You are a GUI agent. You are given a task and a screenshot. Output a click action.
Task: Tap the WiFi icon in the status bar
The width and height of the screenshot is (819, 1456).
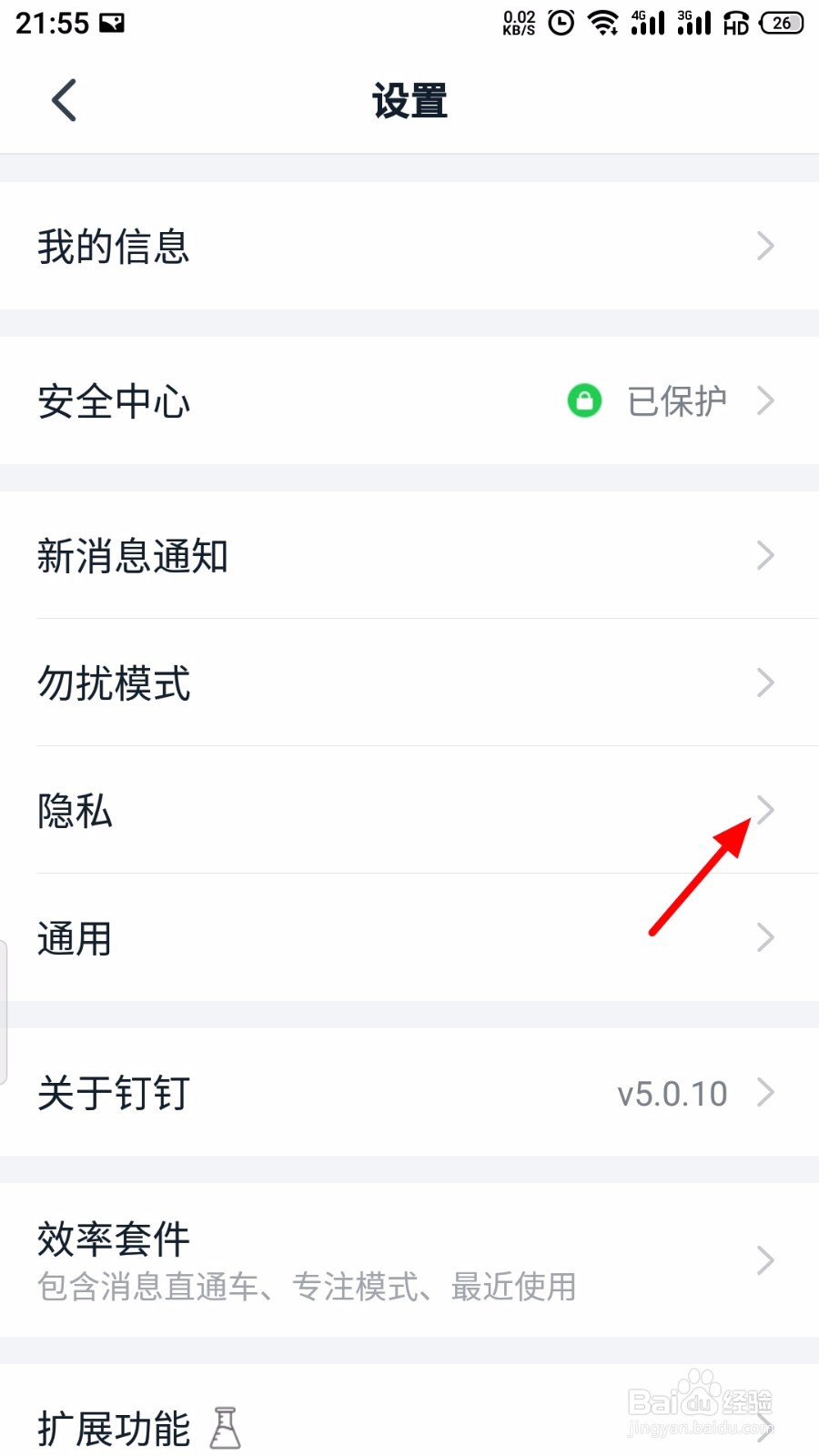(x=603, y=23)
